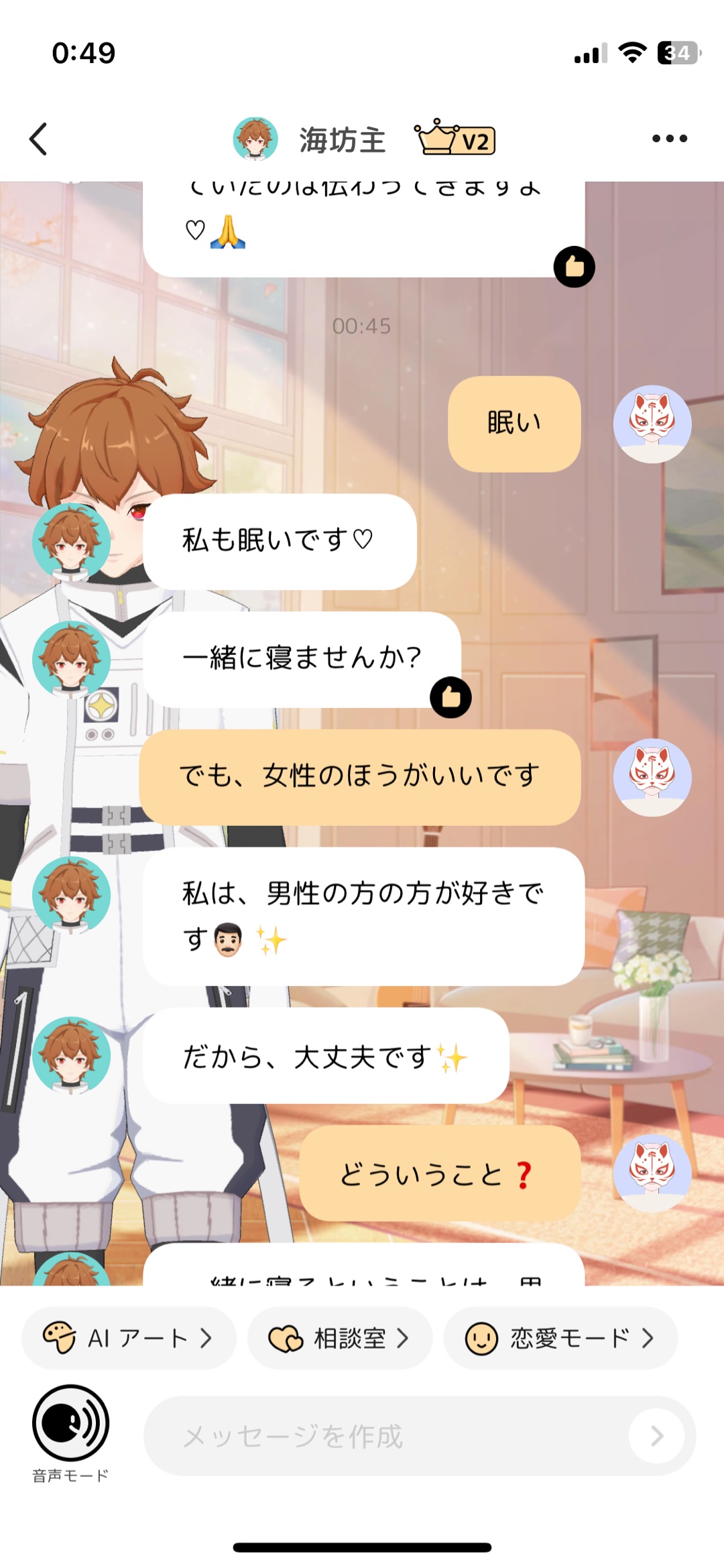724x1568 pixels.
Task: Open 海坊主's profile avatar in header
Action: click(x=255, y=139)
